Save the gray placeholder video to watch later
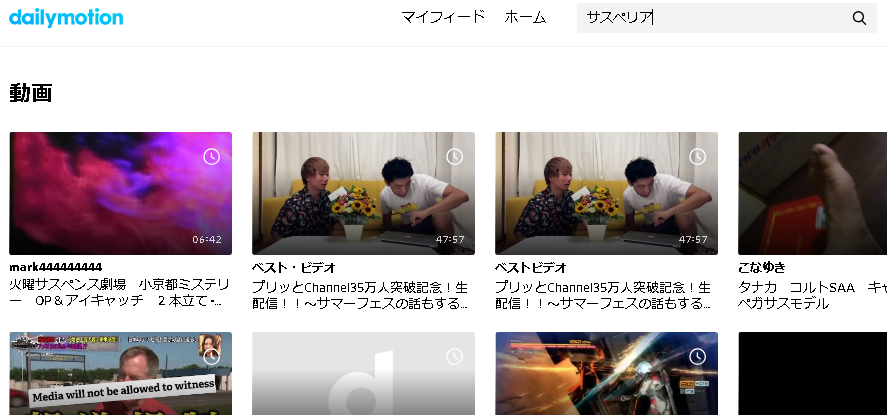Image resolution: width=887 pixels, height=415 pixels. tap(454, 357)
